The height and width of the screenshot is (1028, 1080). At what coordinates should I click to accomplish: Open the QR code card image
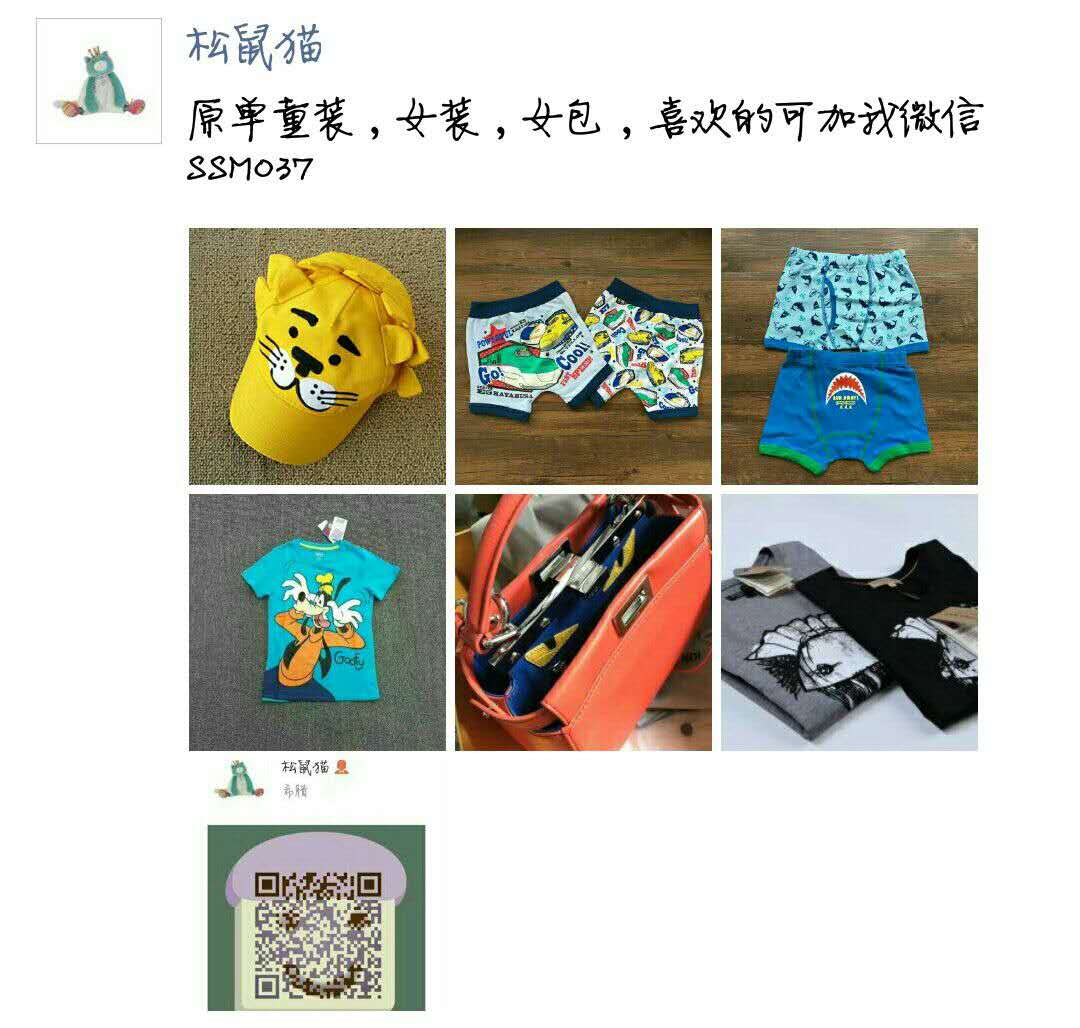click(316, 885)
